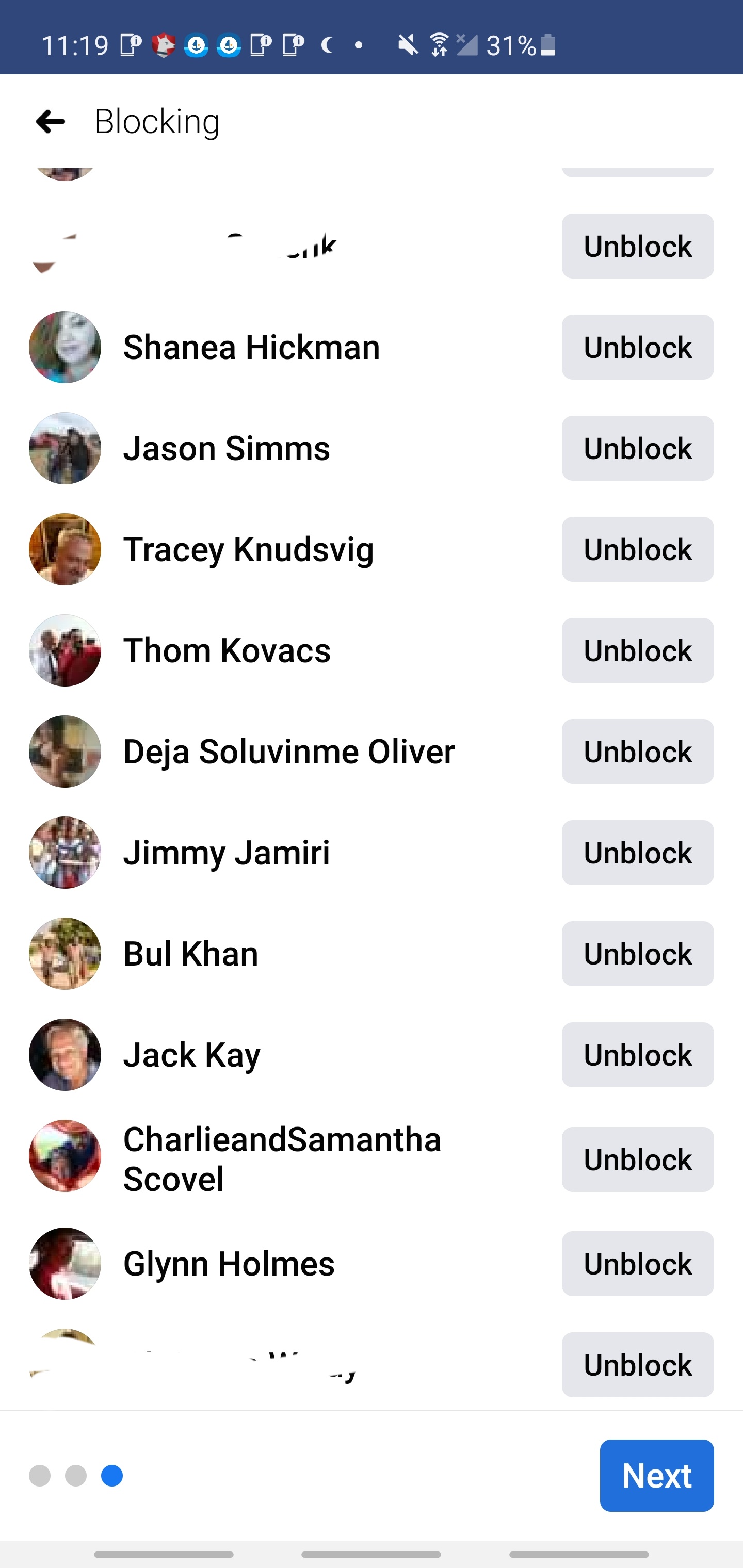
Task: Unblock Jason Simms
Action: pyautogui.click(x=637, y=449)
